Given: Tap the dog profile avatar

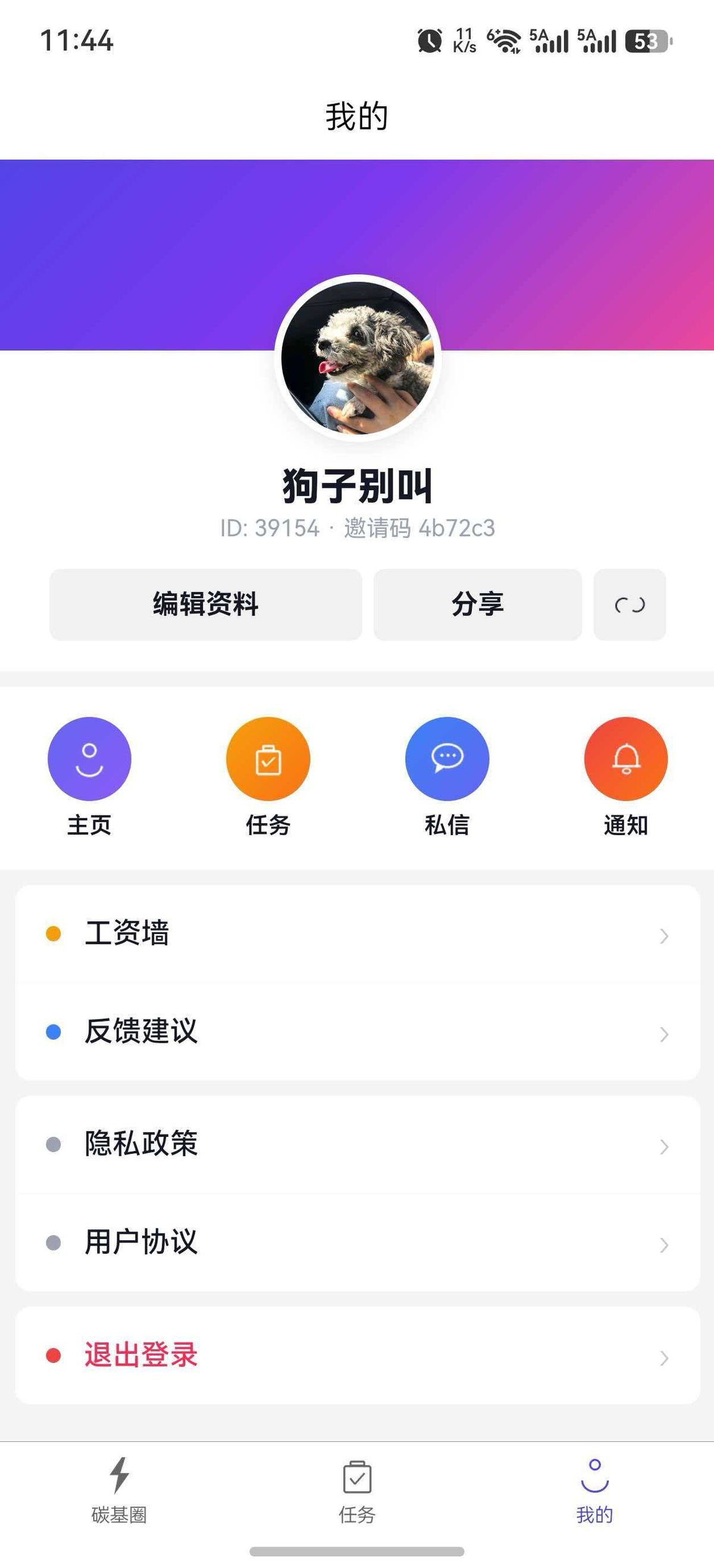Looking at the screenshot, I should (358, 358).
